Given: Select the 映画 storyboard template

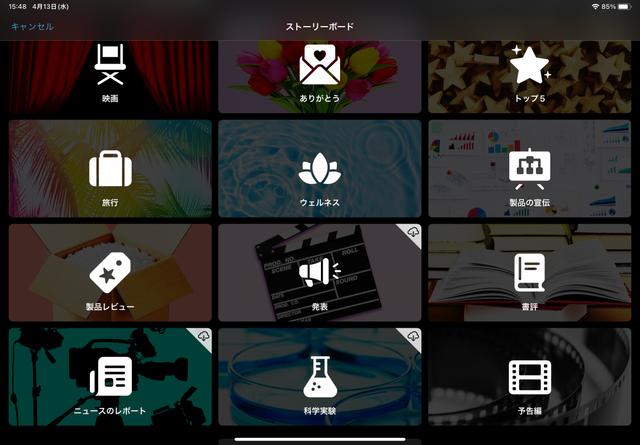Looking at the screenshot, I should click(110, 76).
